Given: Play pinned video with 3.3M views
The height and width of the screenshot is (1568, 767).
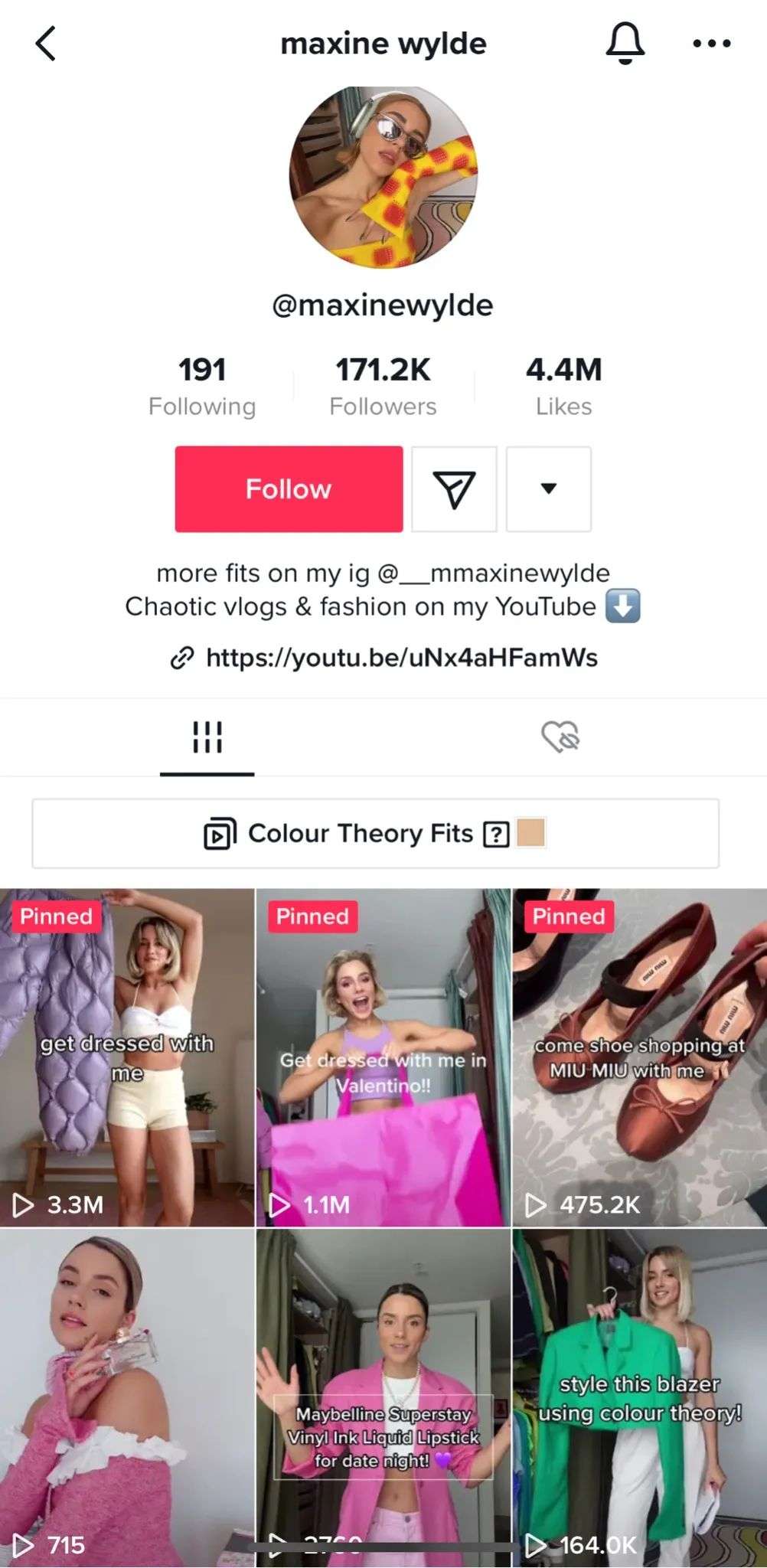Looking at the screenshot, I should (127, 1057).
